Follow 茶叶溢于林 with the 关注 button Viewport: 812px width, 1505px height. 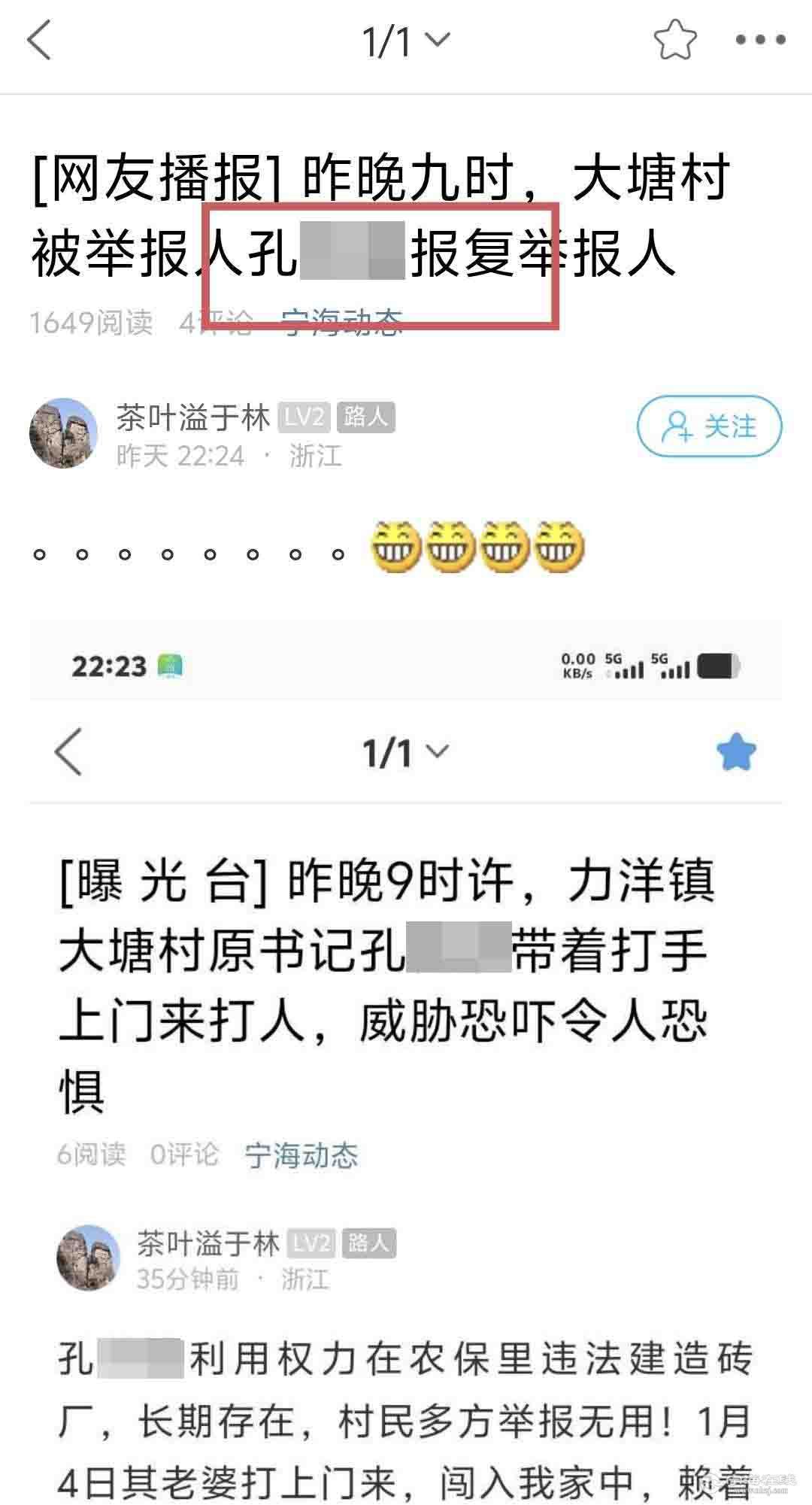click(709, 427)
